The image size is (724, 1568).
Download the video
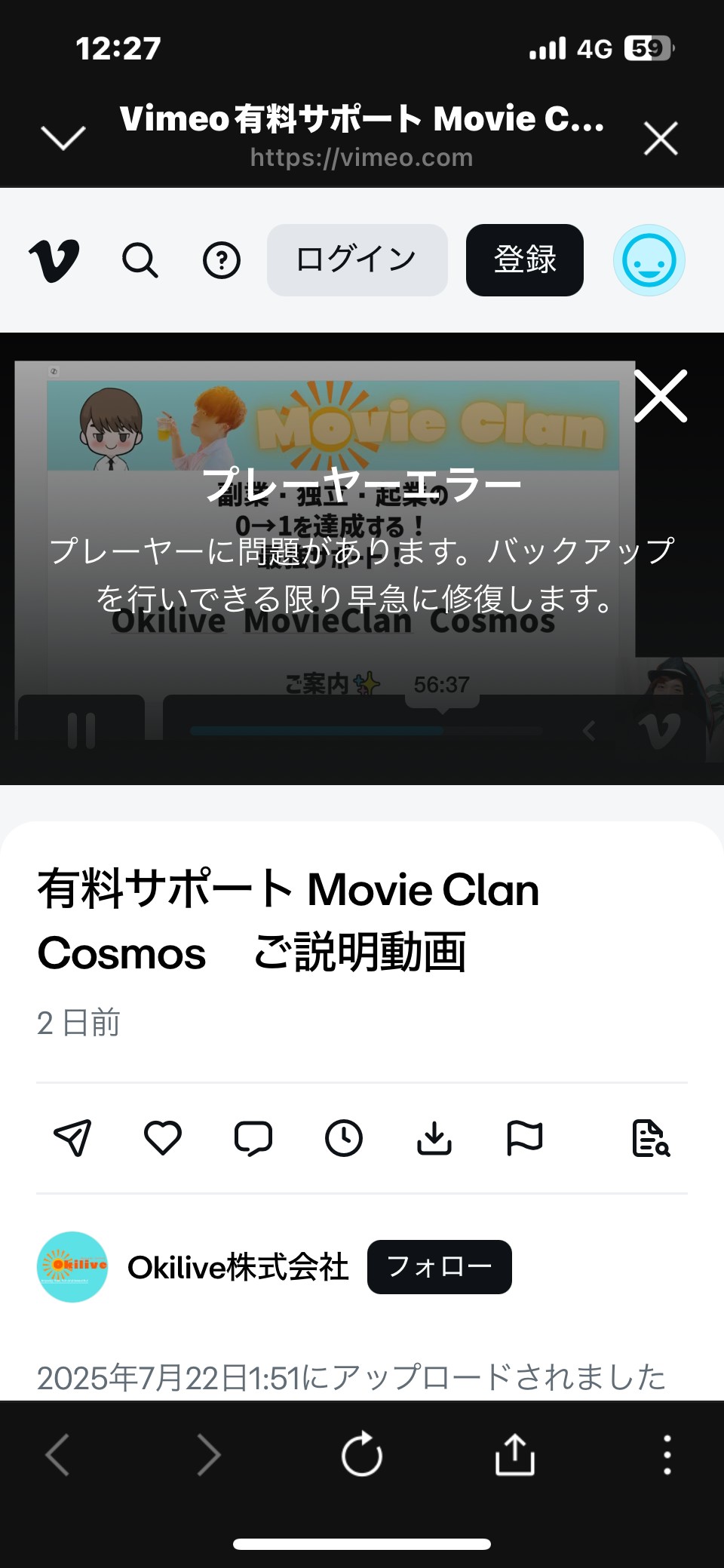[x=434, y=1137]
